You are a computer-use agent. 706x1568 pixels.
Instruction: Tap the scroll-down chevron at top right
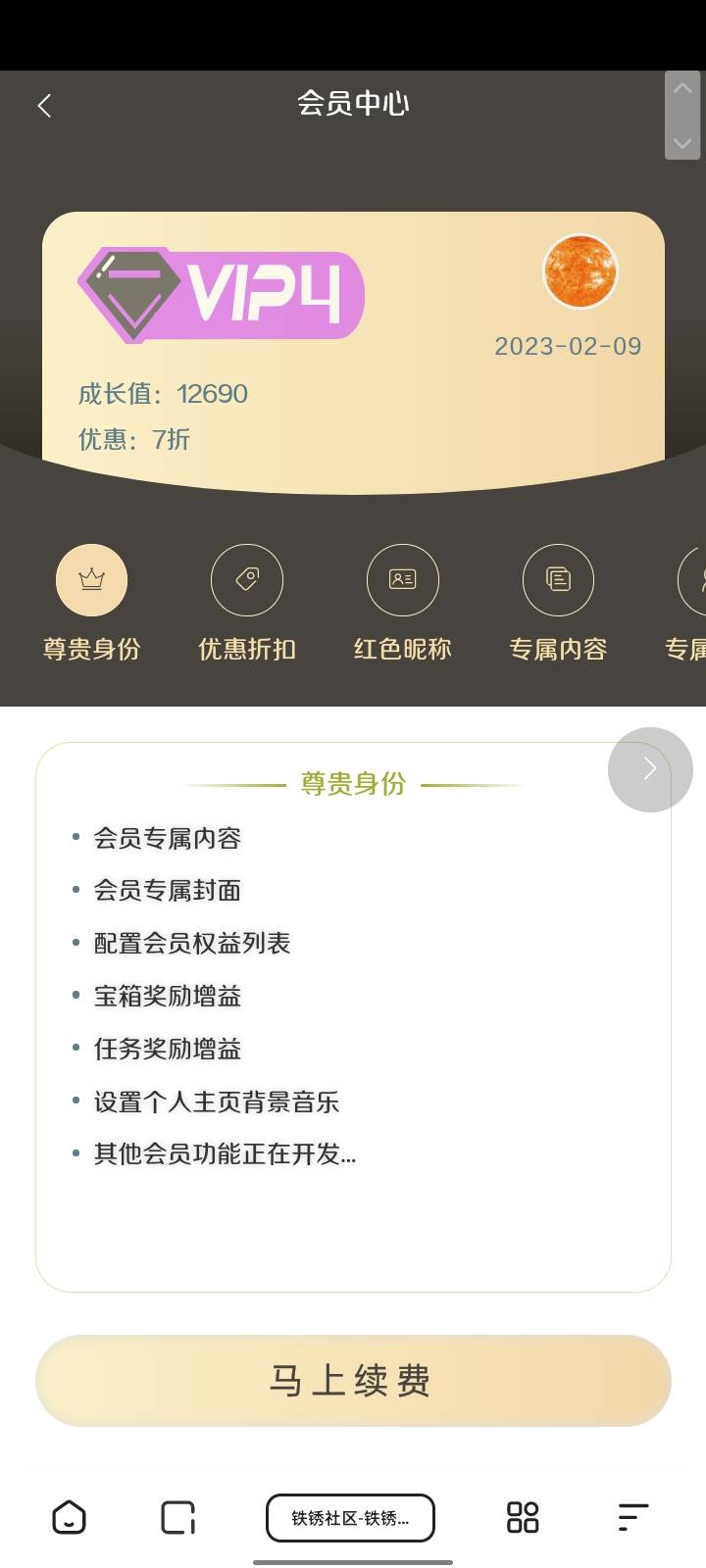point(682,142)
